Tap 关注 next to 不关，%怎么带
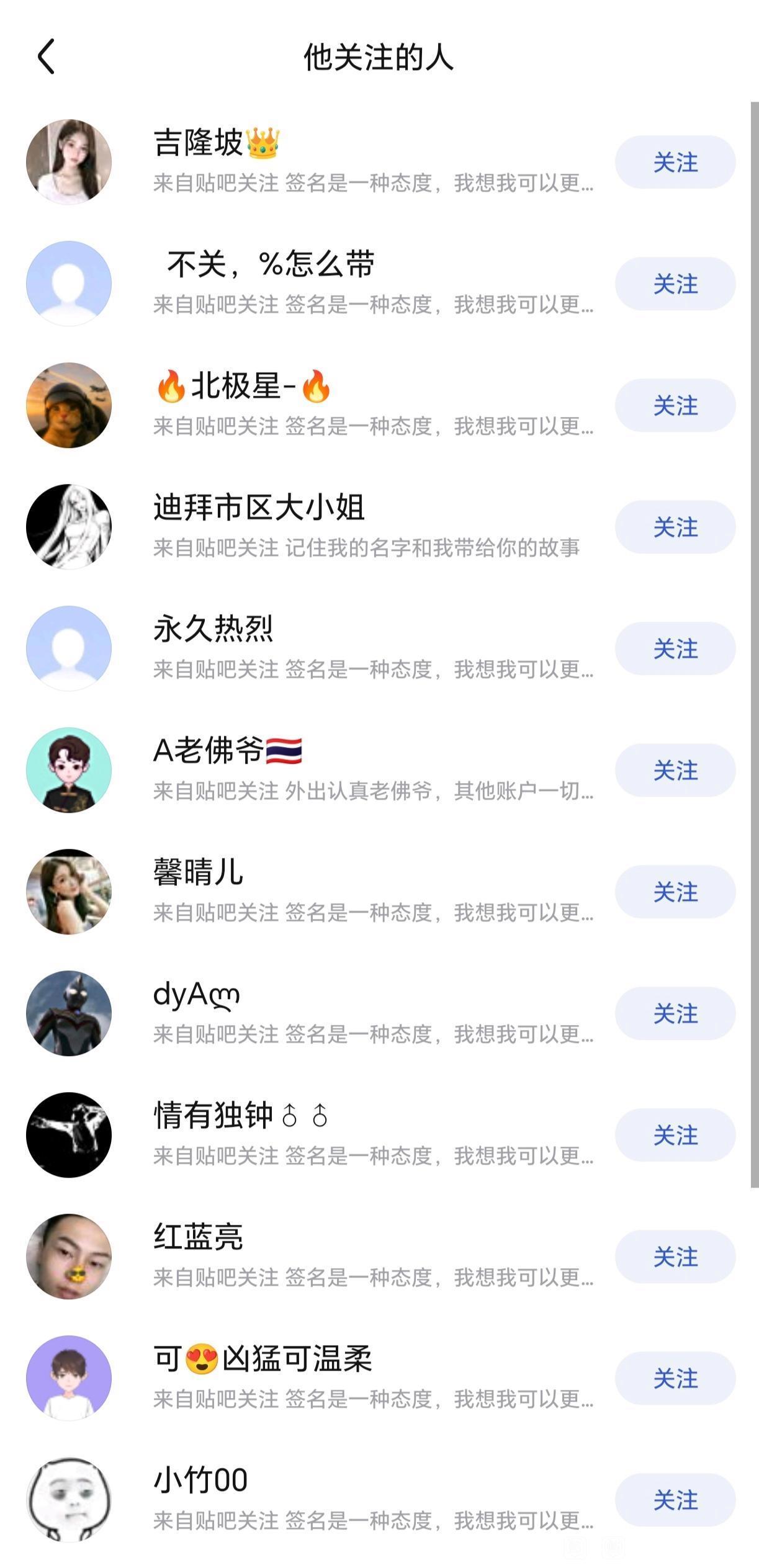Screen dimensions: 759x1568 click(x=675, y=284)
